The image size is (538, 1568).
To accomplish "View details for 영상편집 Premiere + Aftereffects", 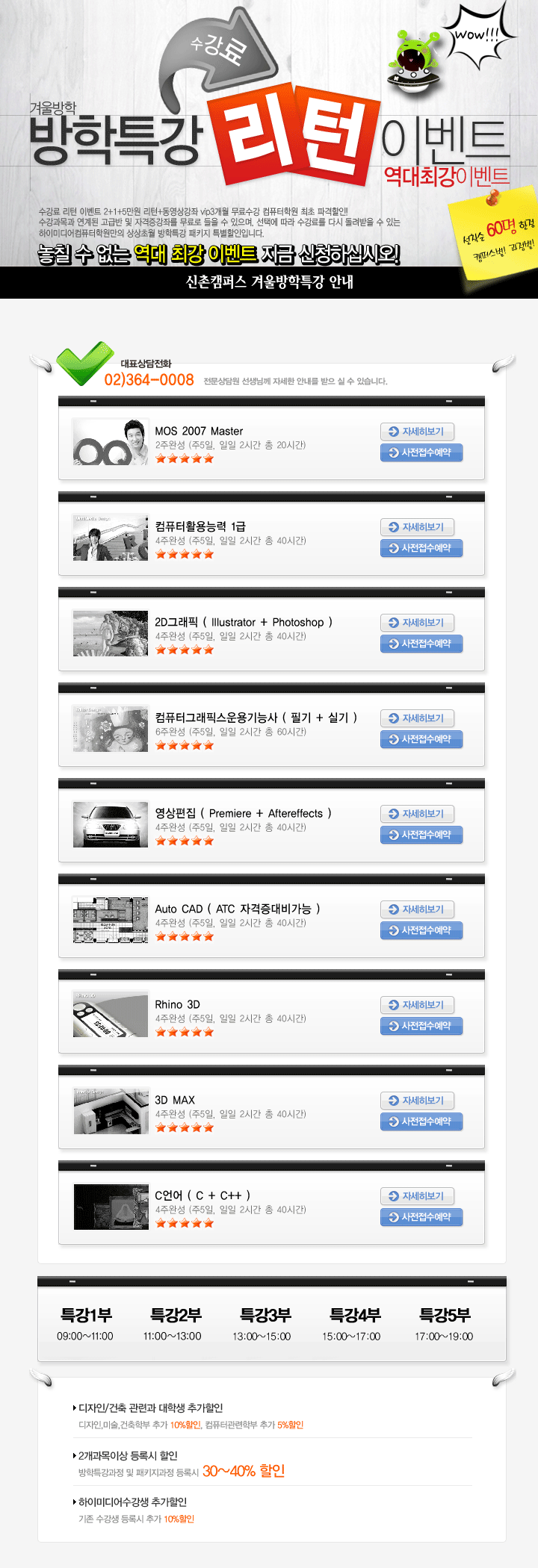I will pyautogui.click(x=418, y=814).
